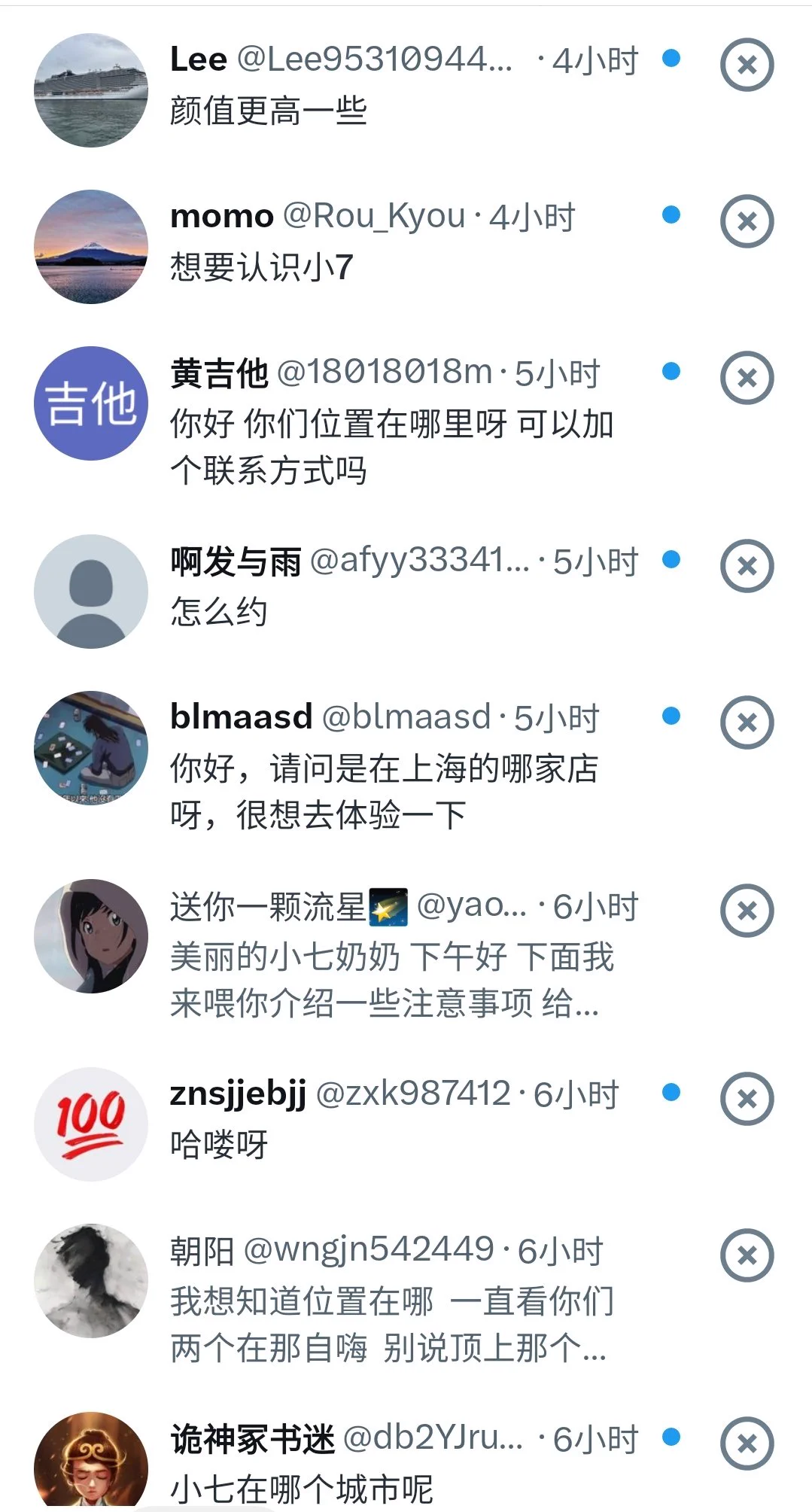This screenshot has width=812, height=1512.
Task: Dismiss momo's message request
Action: (747, 221)
